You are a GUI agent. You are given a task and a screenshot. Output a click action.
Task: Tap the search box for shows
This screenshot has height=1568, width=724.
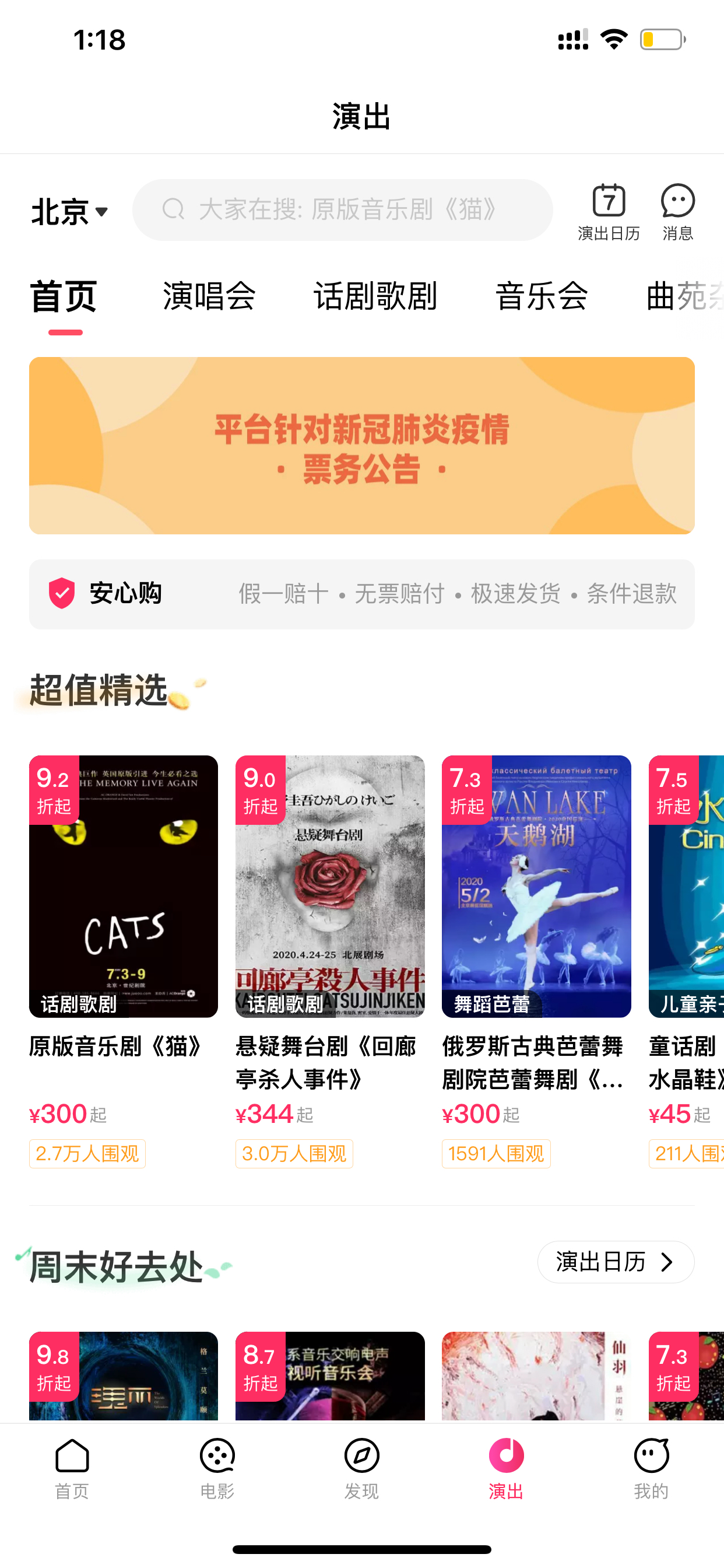[x=343, y=210]
